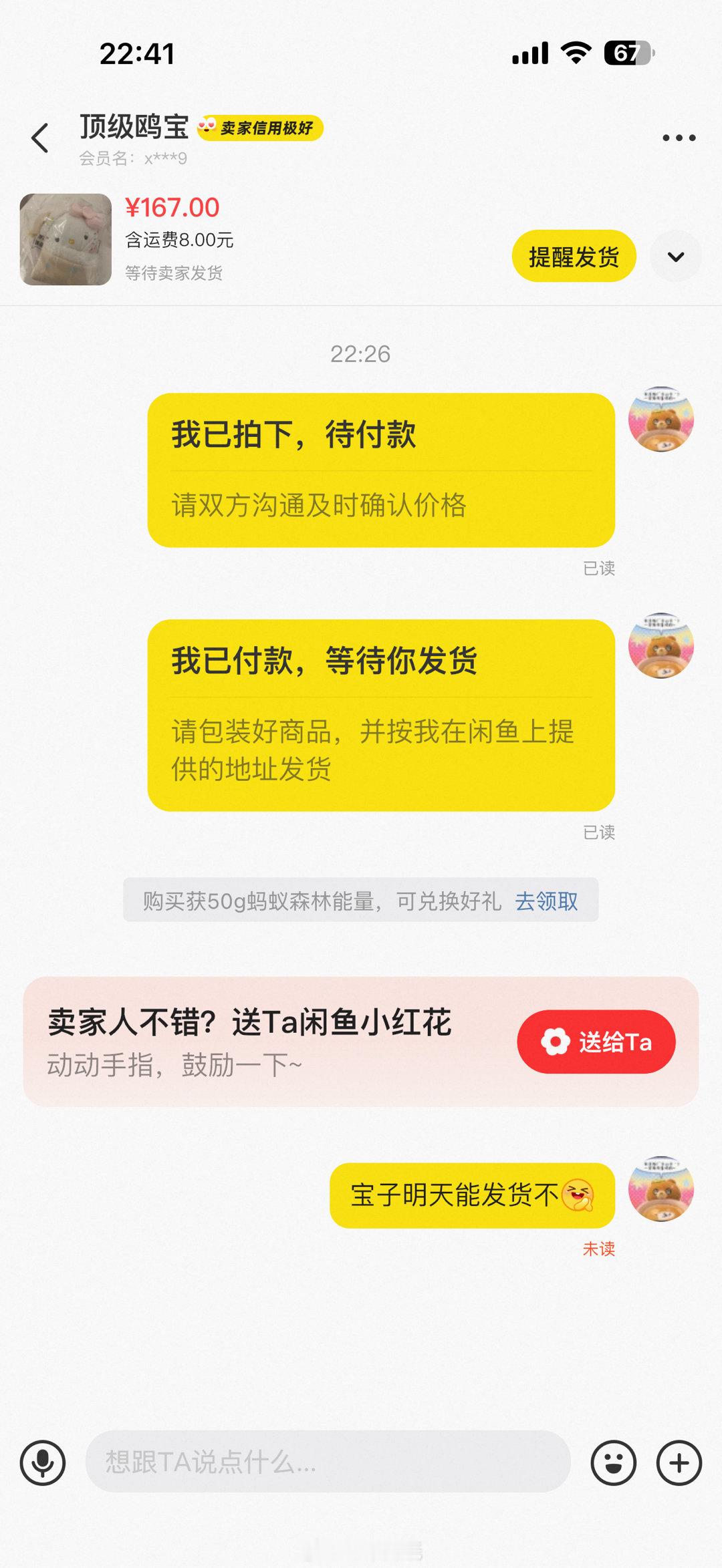Image resolution: width=722 pixels, height=1568 pixels.
Task: Tap 送给Ta to send little red flower
Action: pos(597,1041)
